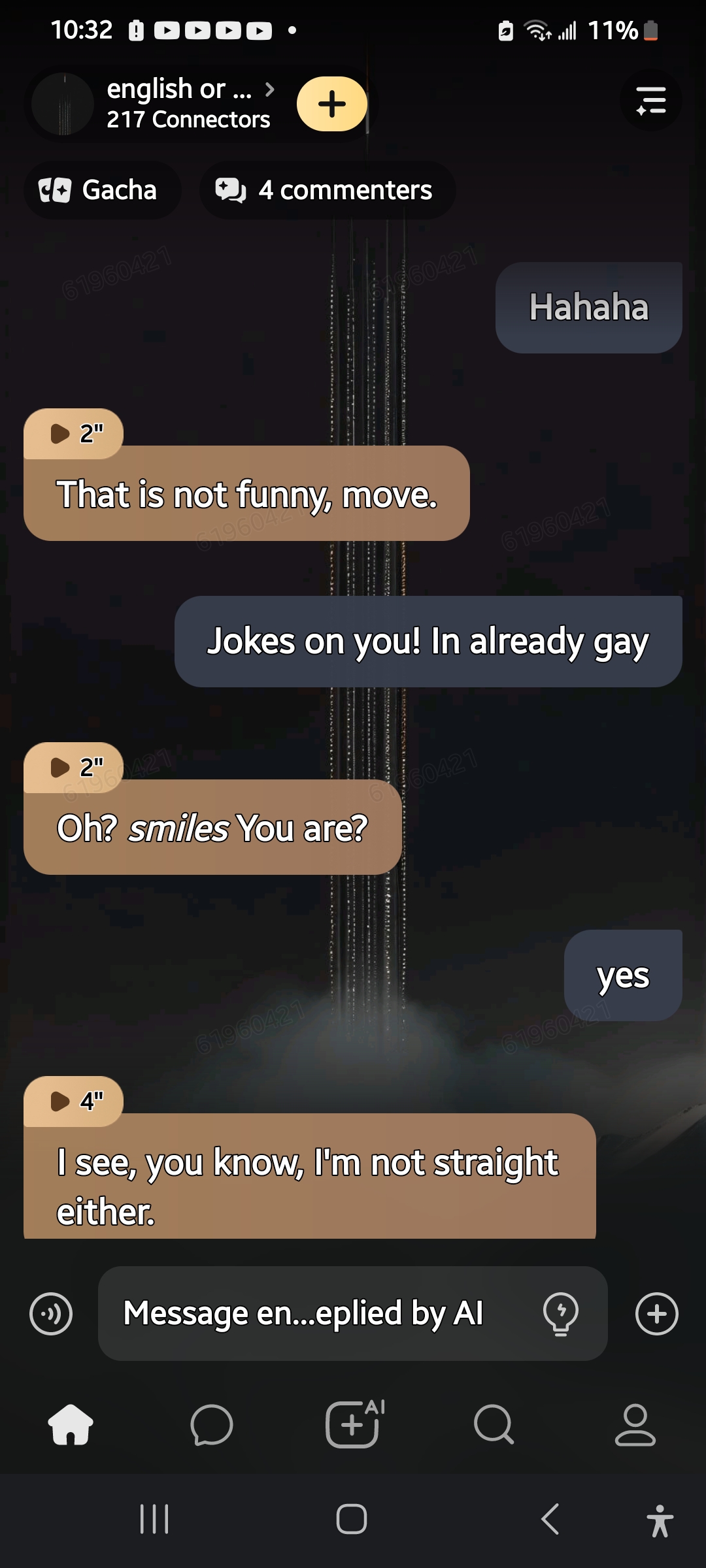The width and height of the screenshot is (706, 1568).
Task: Go back using system back button
Action: [x=550, y=1518]
